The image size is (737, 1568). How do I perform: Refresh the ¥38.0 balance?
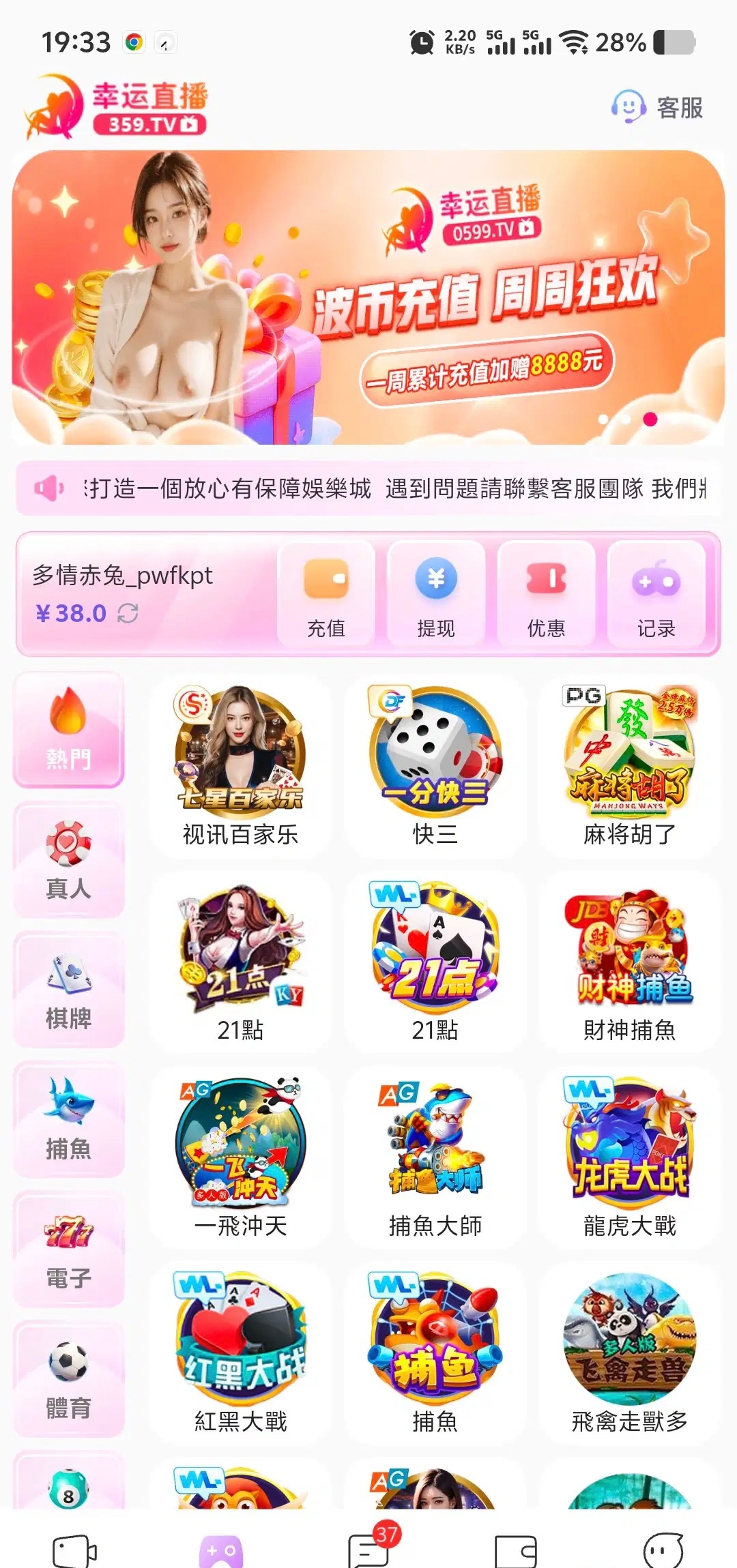(128, 613)
